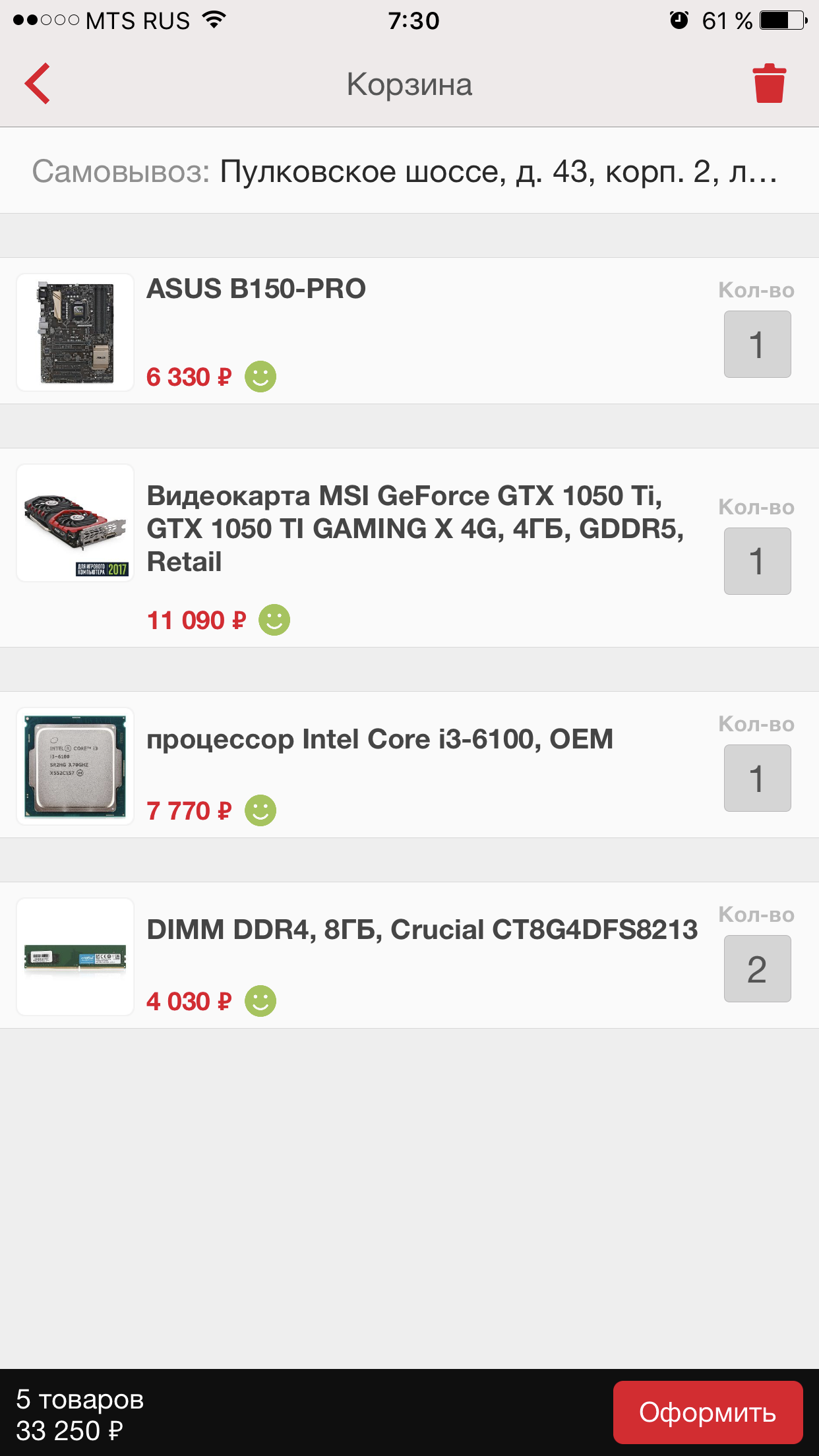Change quantity for ASUS B150-PRO

coord(757,344)
